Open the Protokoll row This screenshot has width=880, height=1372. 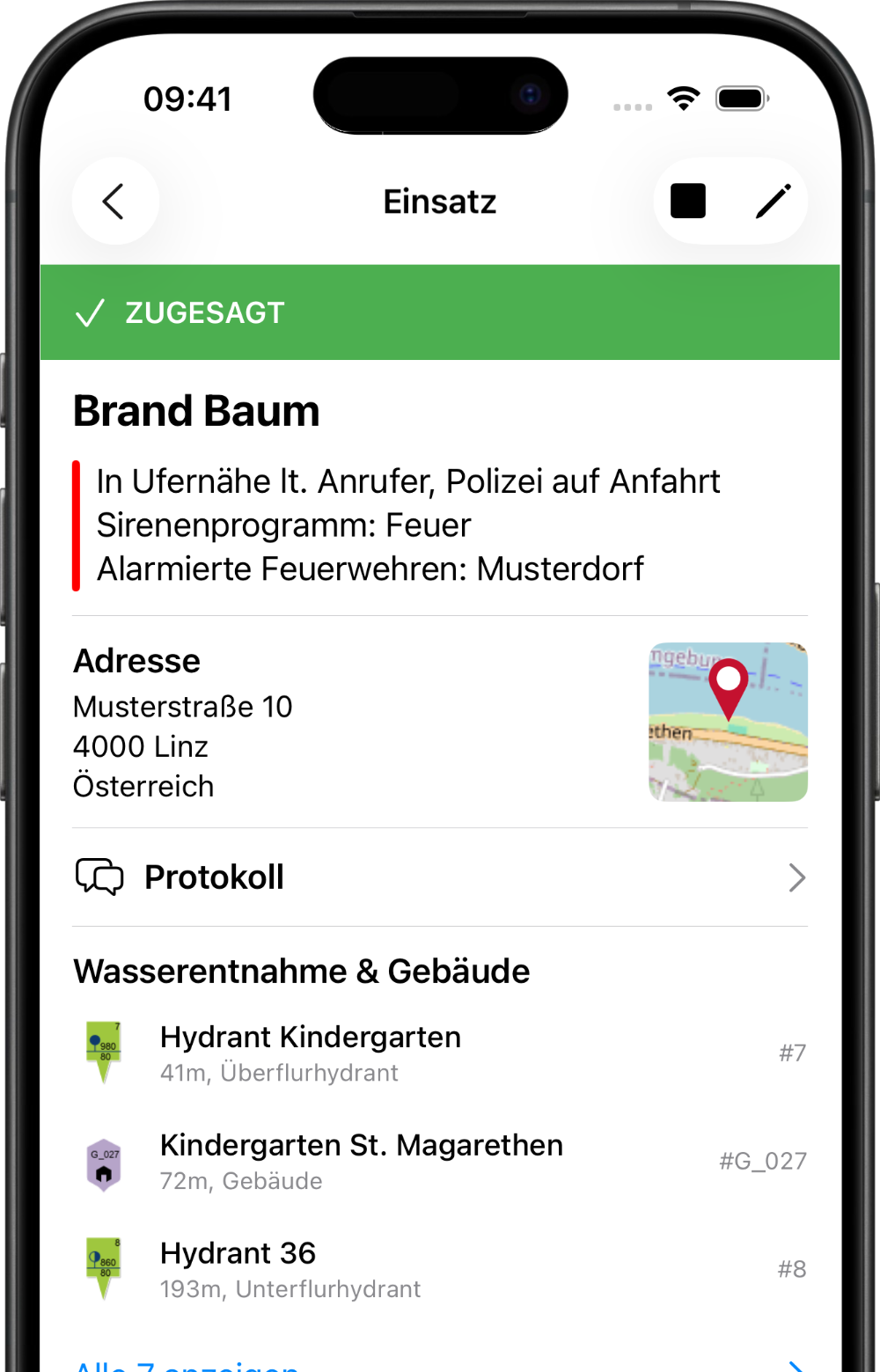pos(440,877)
